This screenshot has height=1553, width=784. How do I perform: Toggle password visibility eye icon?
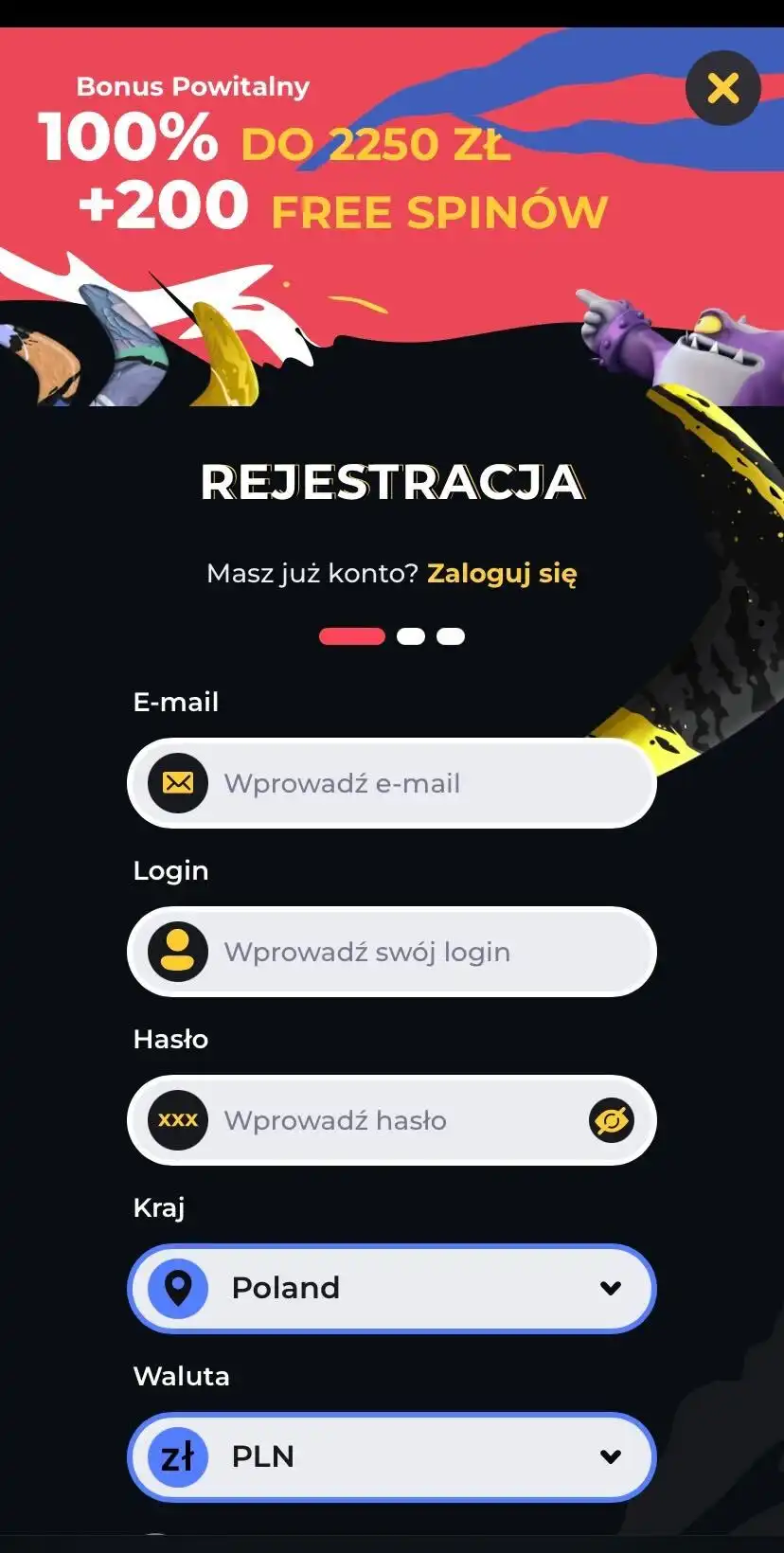(612, 1121)
